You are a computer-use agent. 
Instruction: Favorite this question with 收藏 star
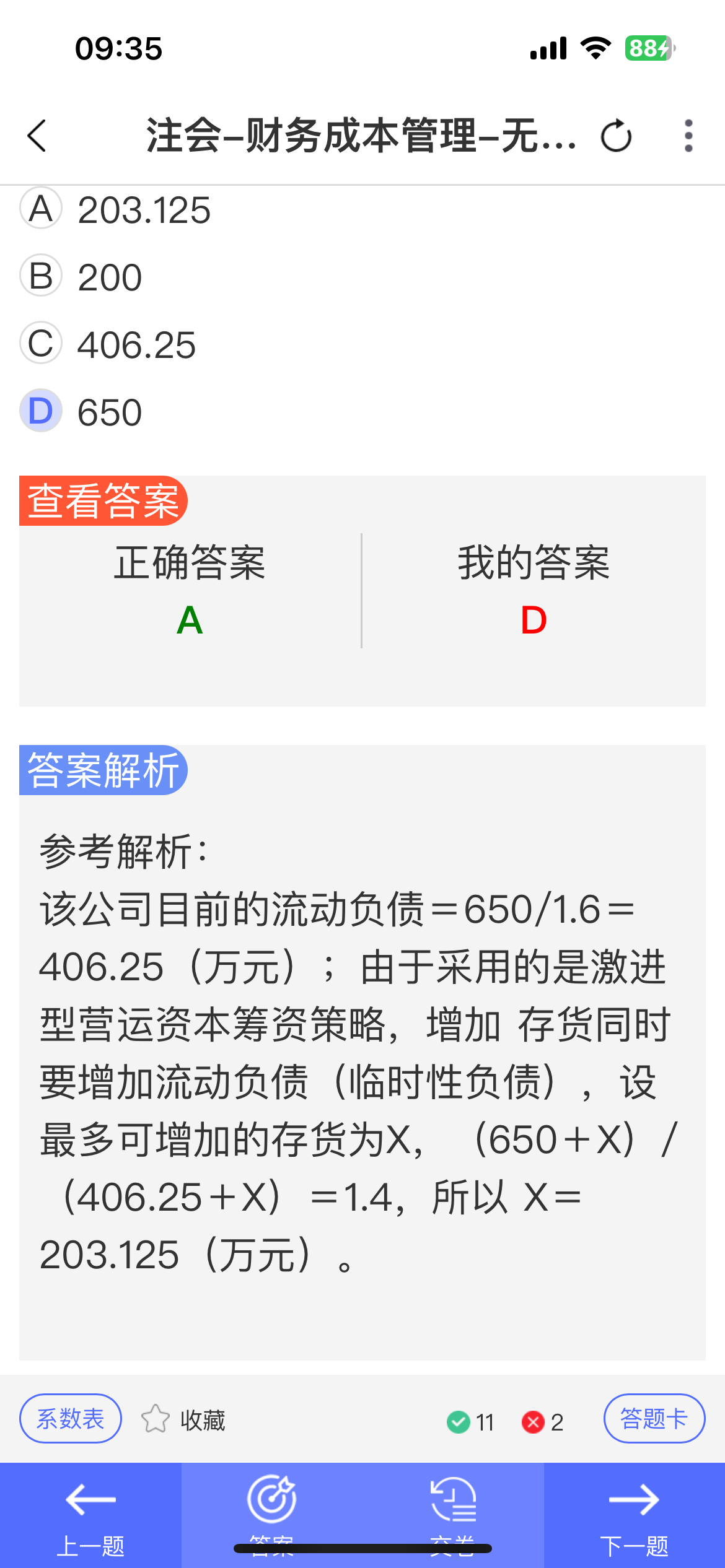pyautogui.click(x=183, y=1419)
